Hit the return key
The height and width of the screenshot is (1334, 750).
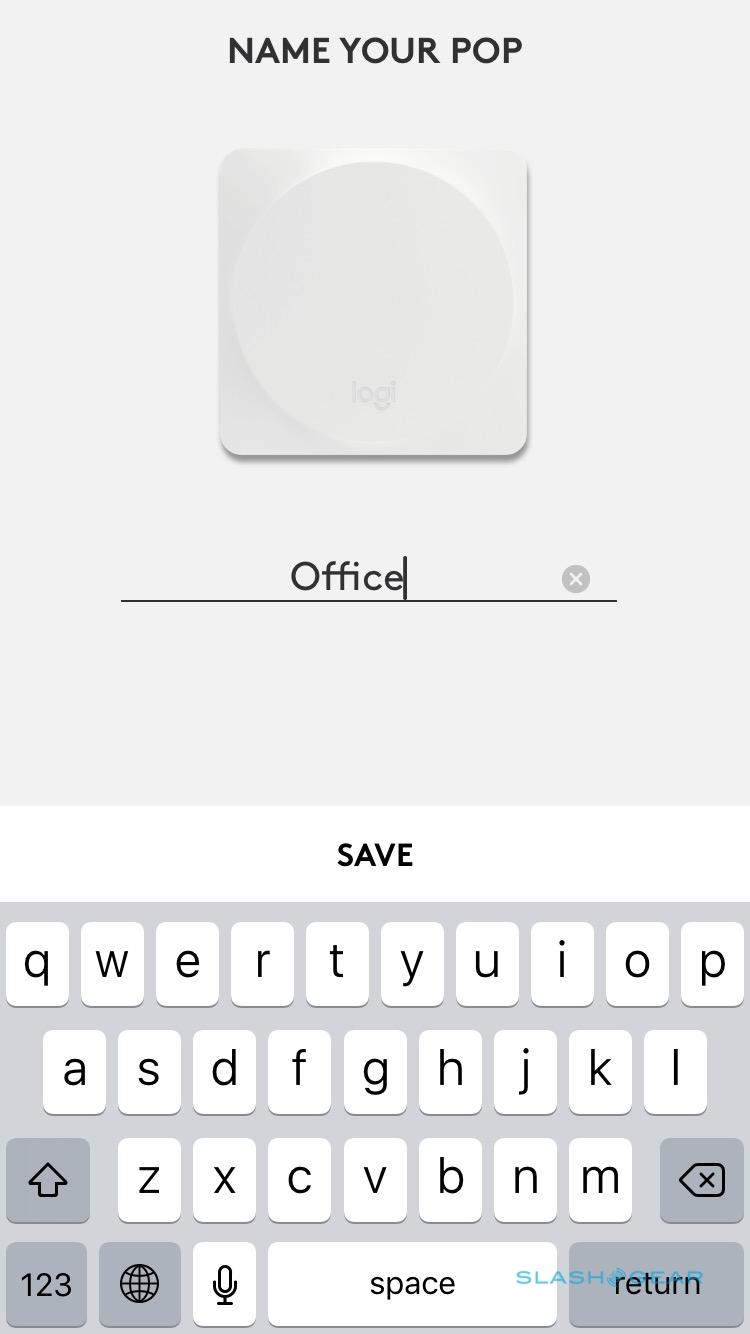(656, 1284)
